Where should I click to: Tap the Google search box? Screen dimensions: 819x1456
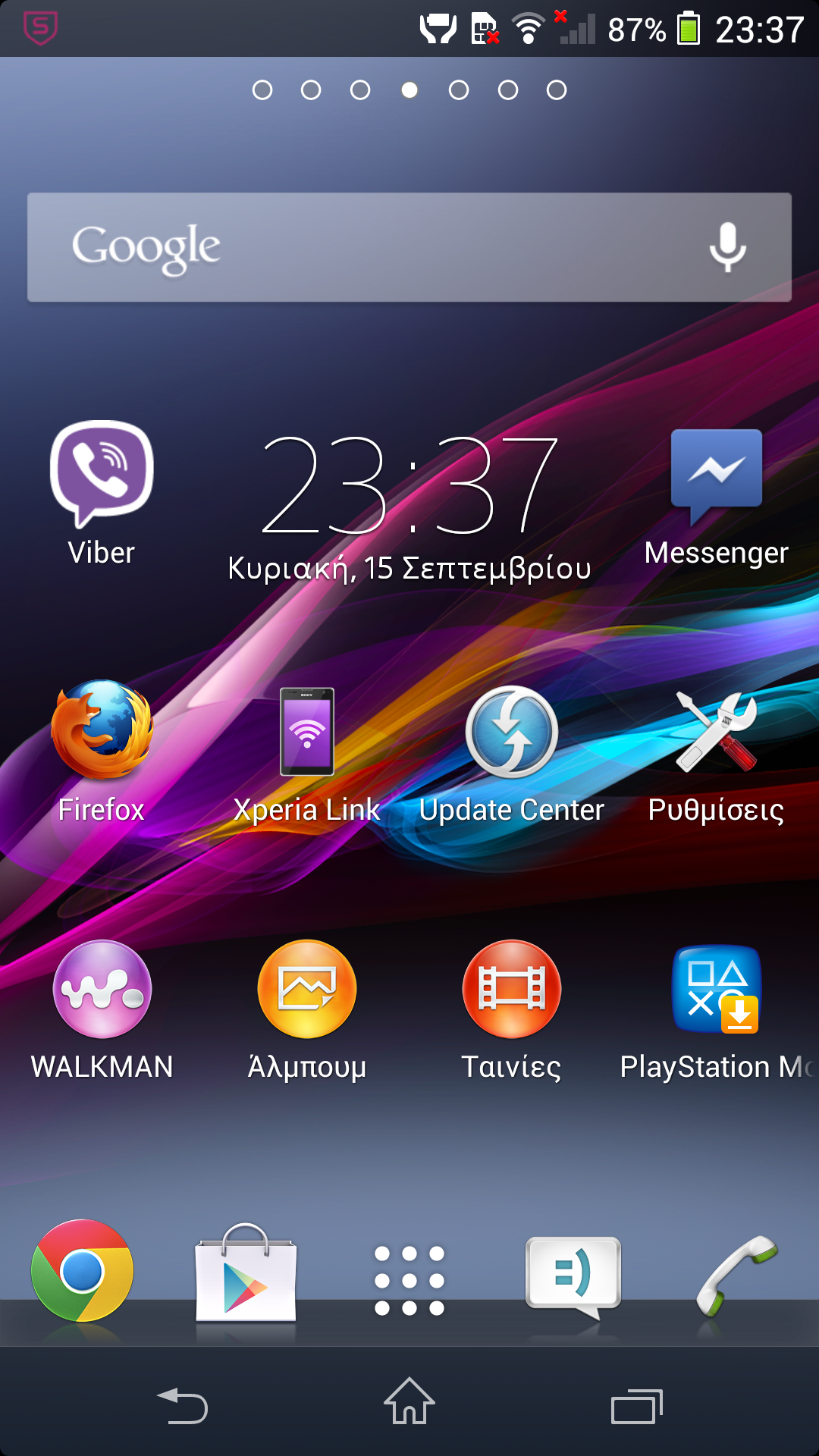364,247
